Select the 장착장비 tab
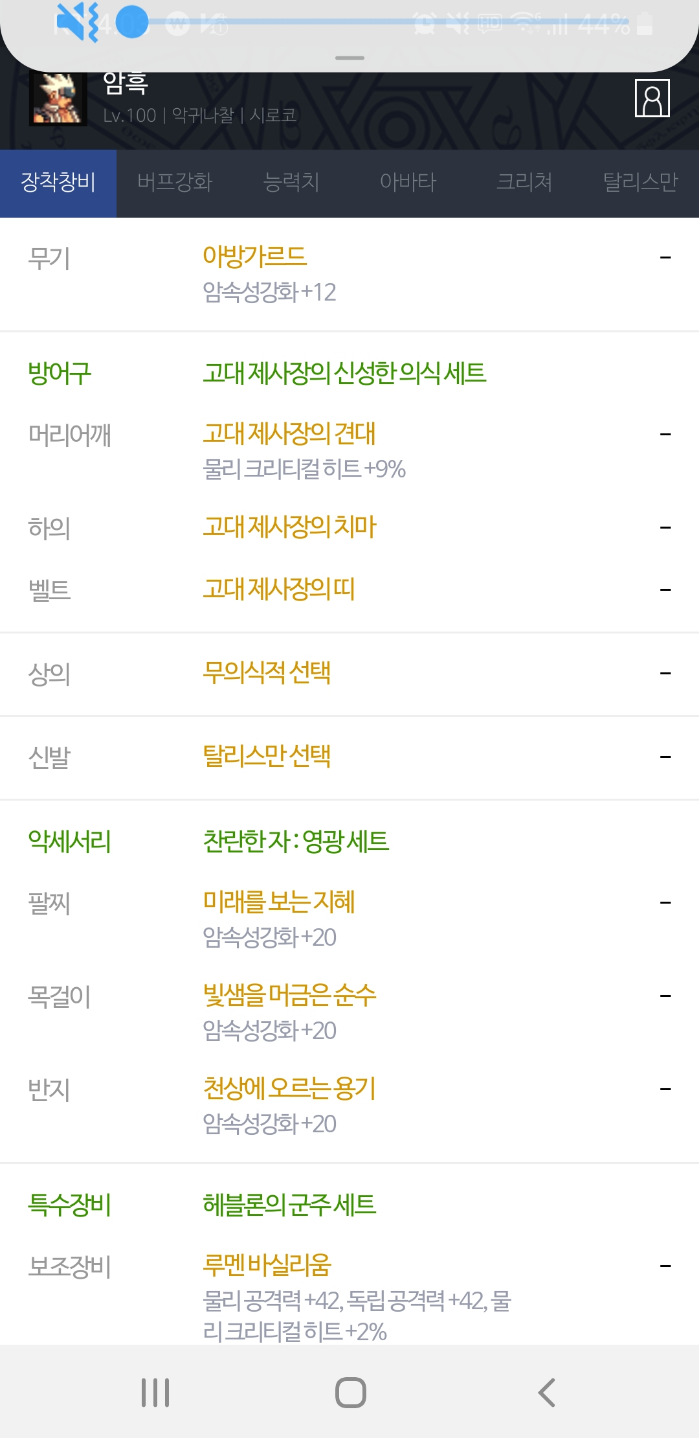The image size is (699, 1438). [58, 183]
